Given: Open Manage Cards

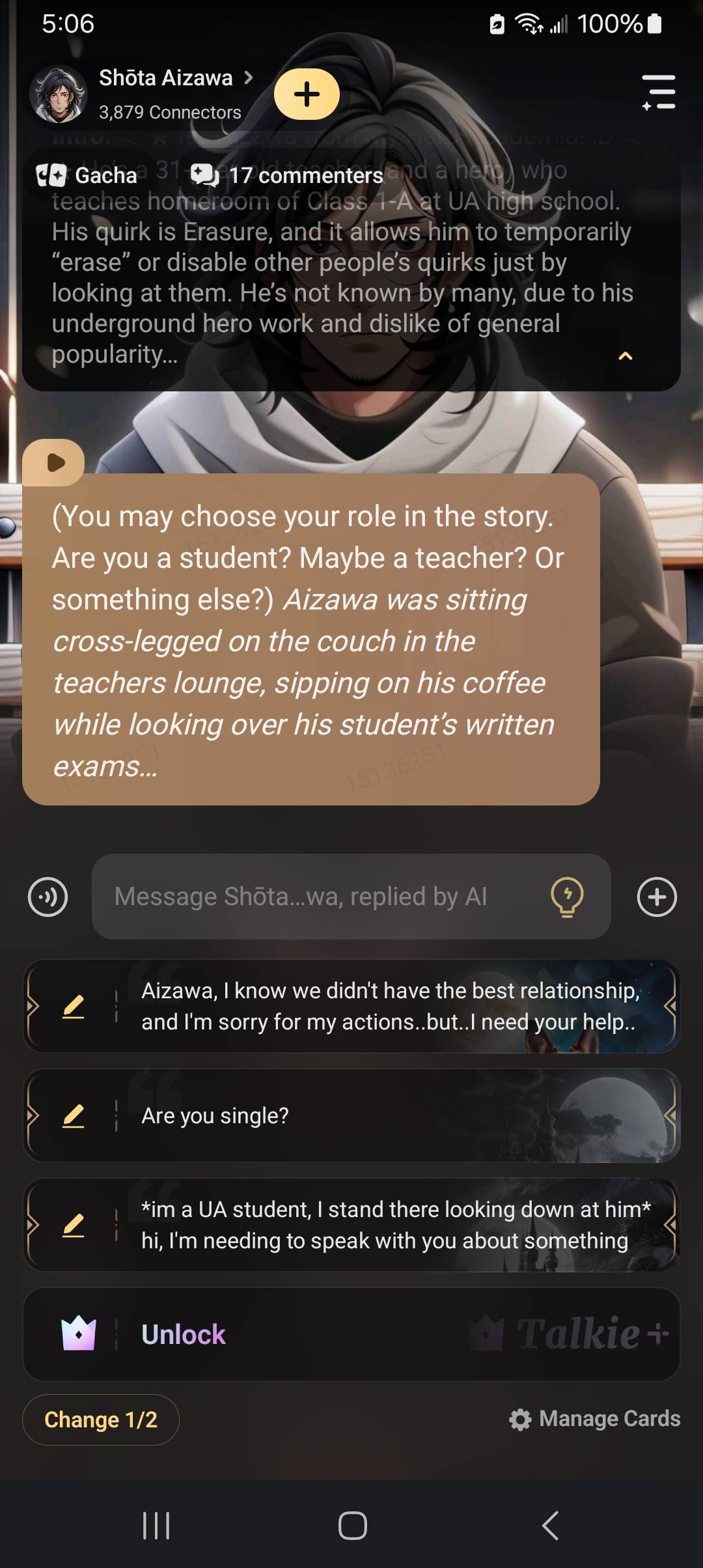Looking at the screenshot, I should (595, 1419).
